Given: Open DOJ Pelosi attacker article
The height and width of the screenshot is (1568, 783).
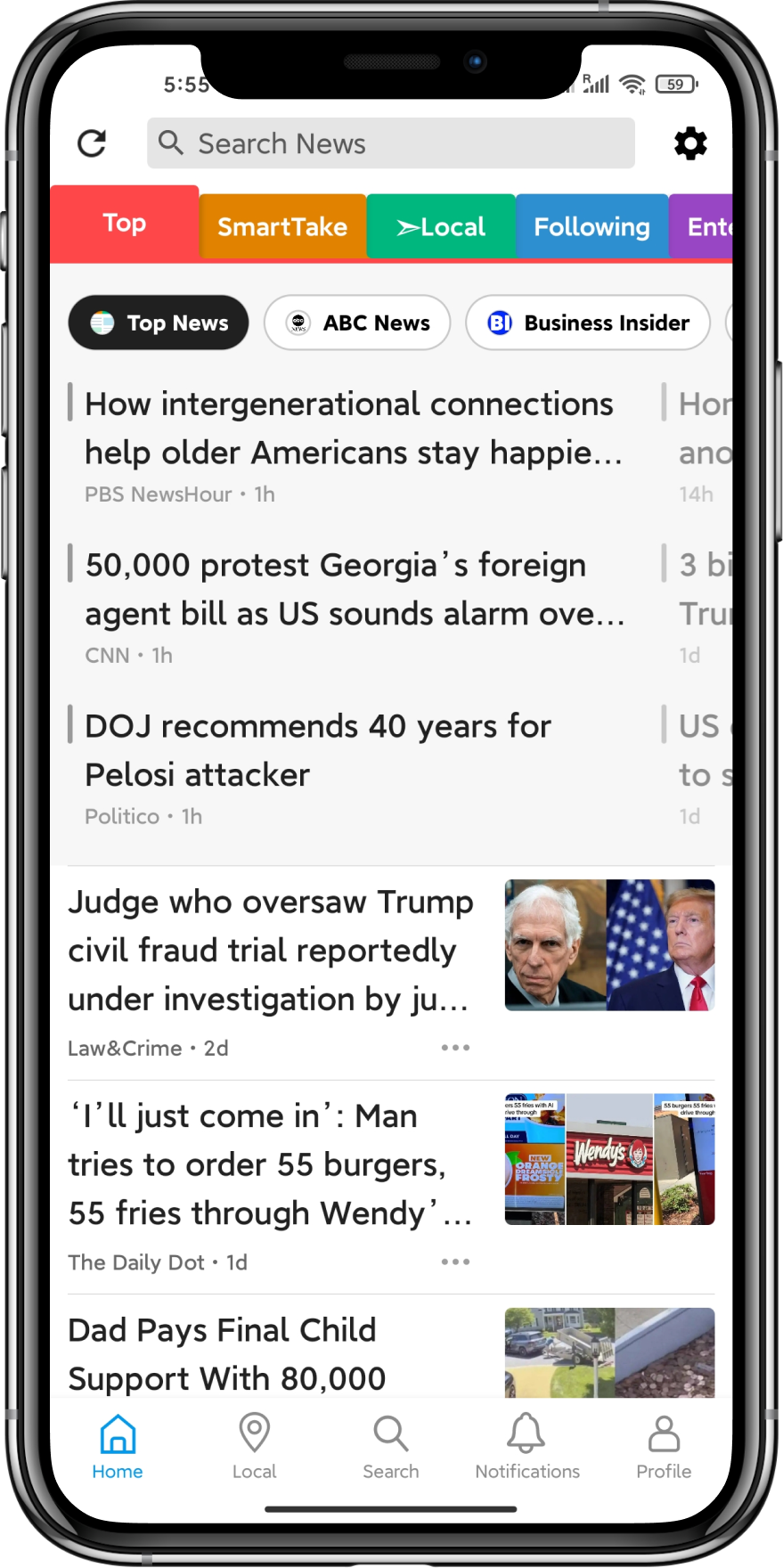Looking at the screenshot, I should 318,751.
